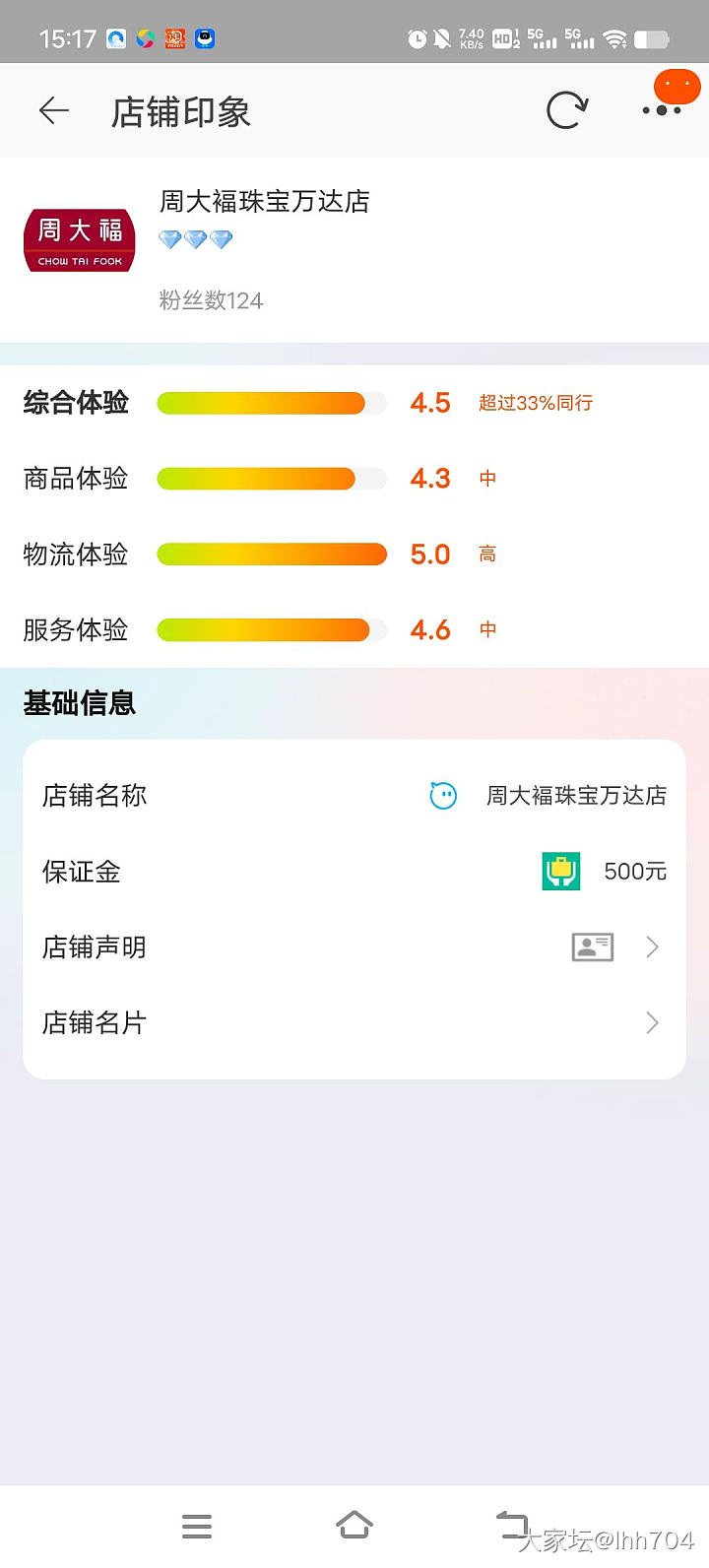Open the 店铺声明 row
The height and width of the screenshot is (1568, 709).
(x=354, y=947)
